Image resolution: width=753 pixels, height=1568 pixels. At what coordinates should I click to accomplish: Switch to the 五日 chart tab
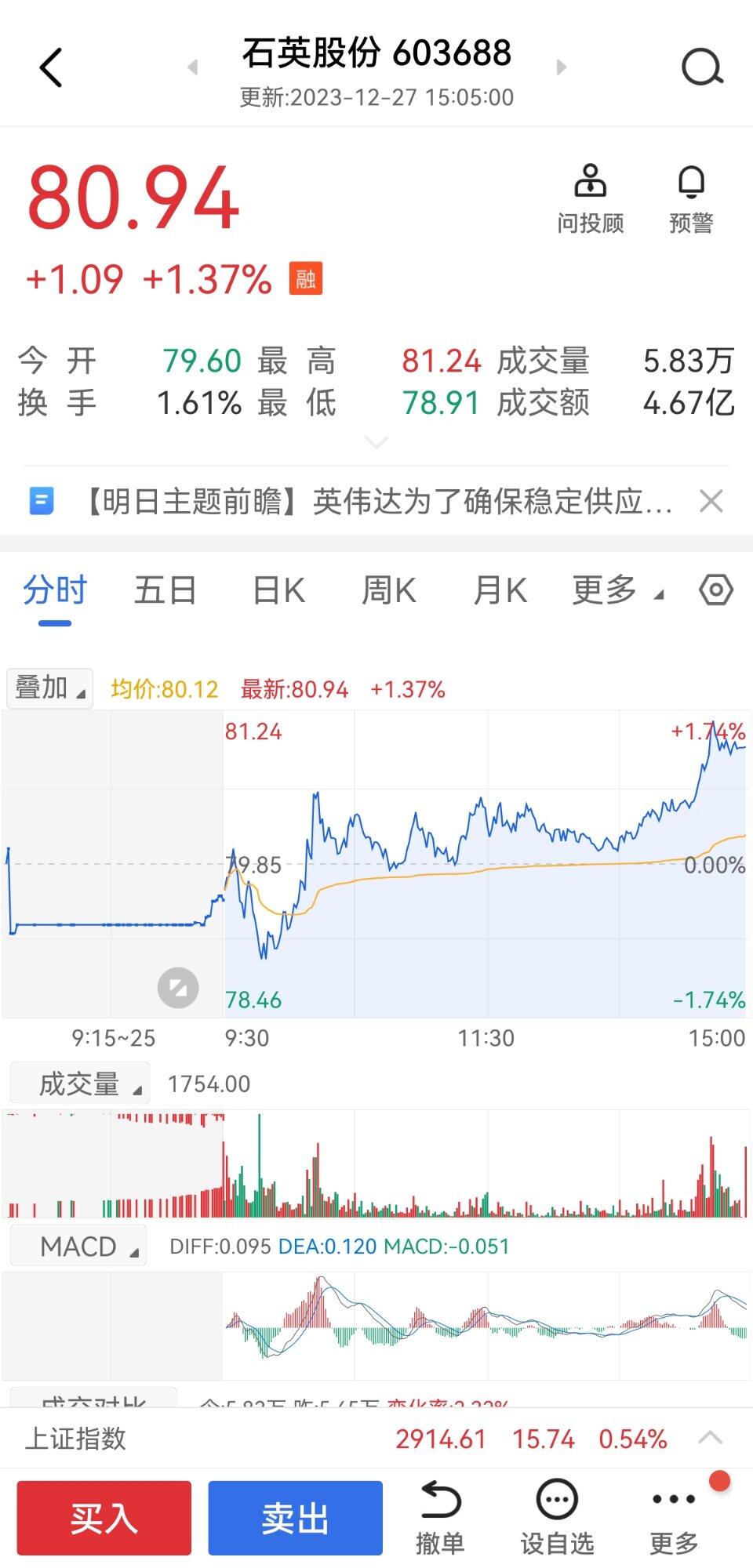tap(165, 590)
